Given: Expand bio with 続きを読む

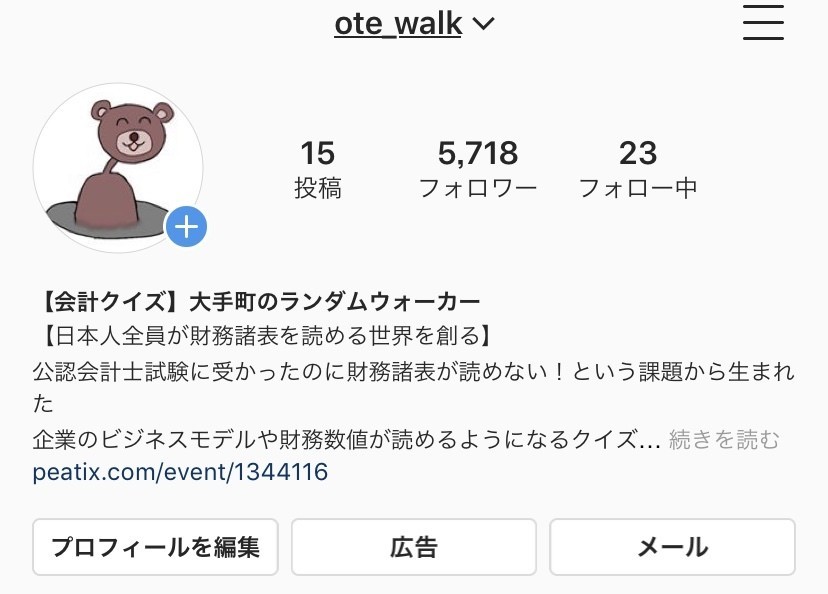Looking at the screenshot, I should click(723, 439).
